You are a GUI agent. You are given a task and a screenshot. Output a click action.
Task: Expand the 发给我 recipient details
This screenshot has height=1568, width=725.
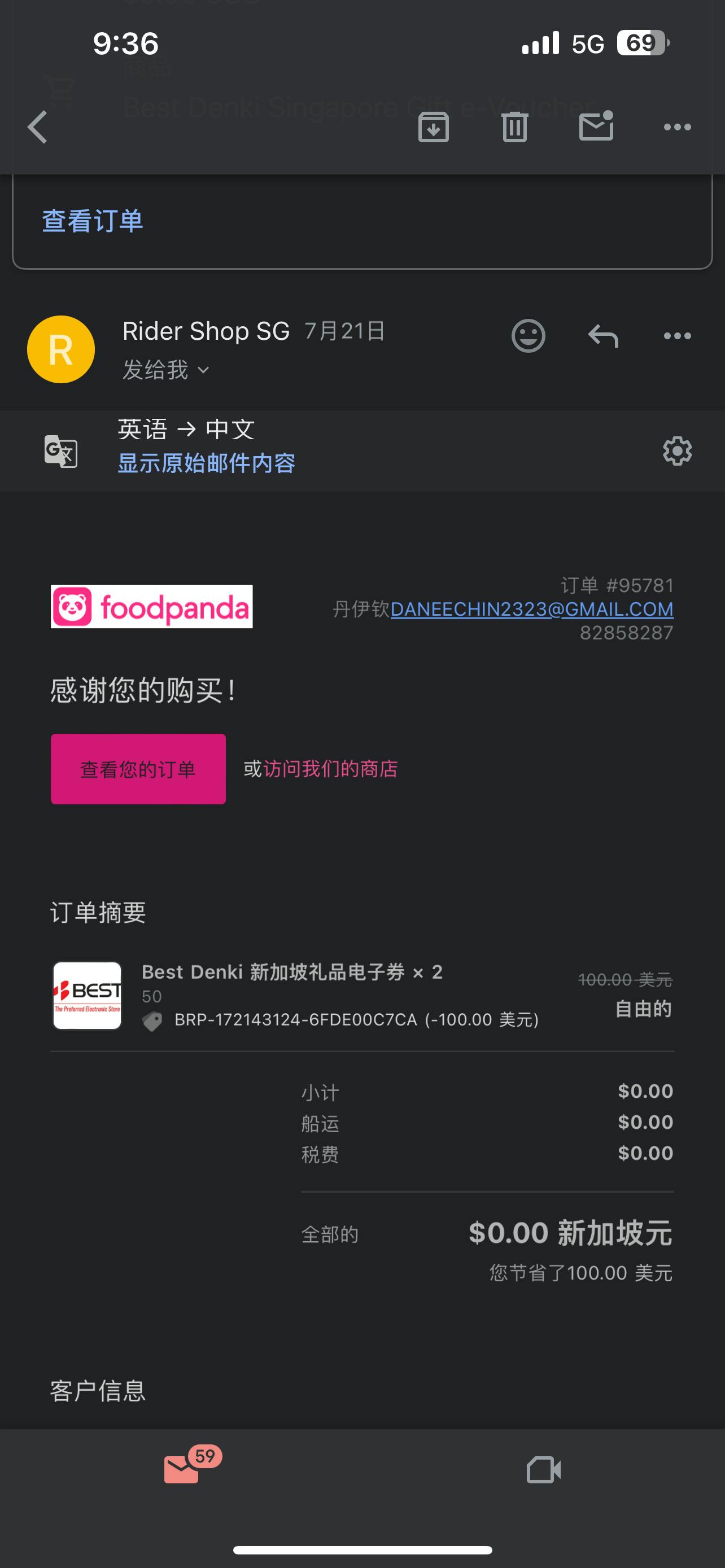coord(165,370)
